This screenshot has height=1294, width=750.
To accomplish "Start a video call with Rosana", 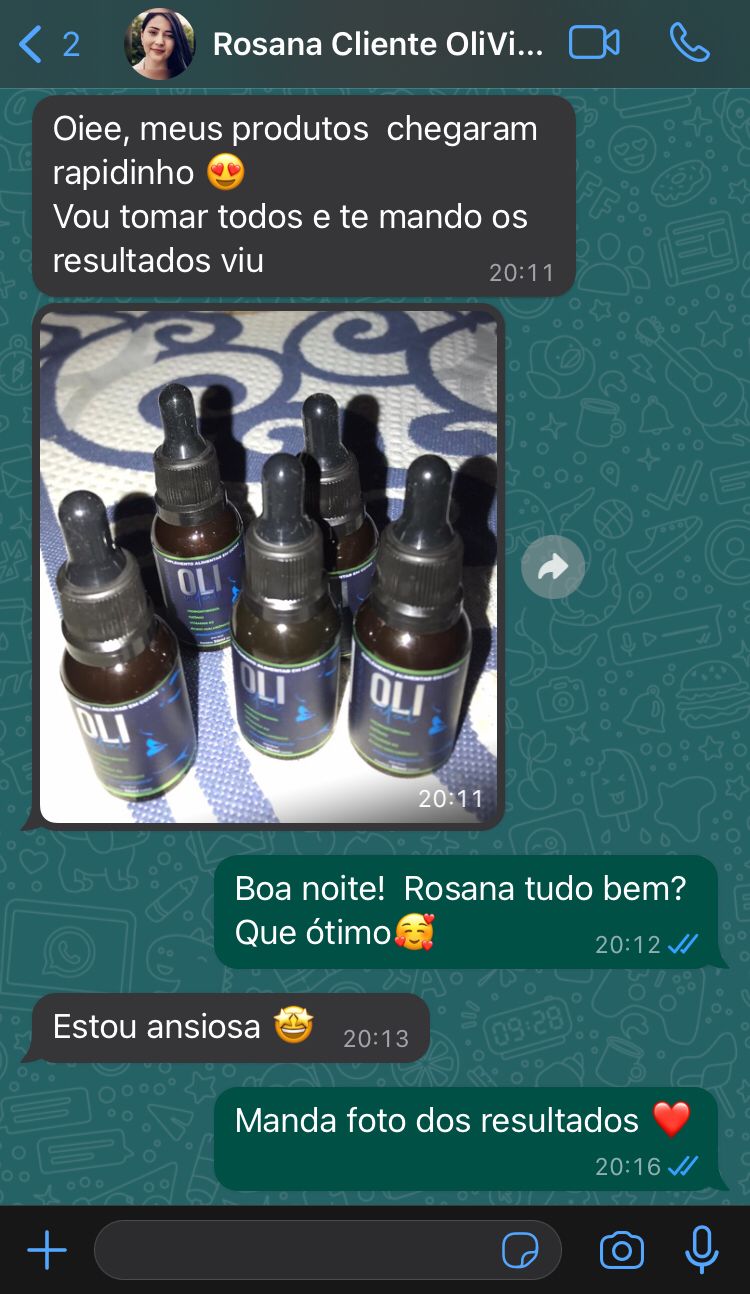I will pos(594,43).
